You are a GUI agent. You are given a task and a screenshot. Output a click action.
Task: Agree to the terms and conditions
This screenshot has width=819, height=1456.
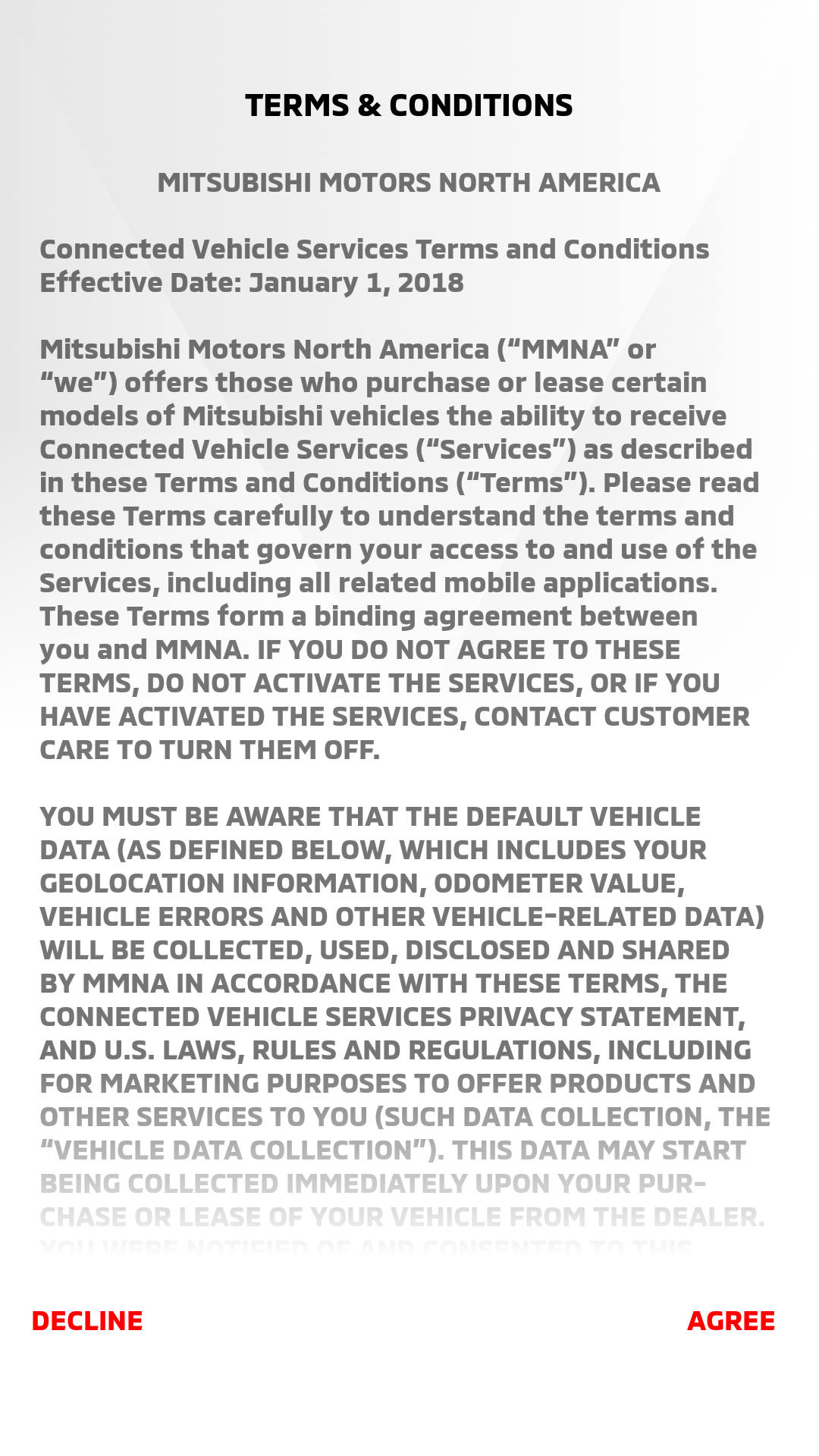731,1321
